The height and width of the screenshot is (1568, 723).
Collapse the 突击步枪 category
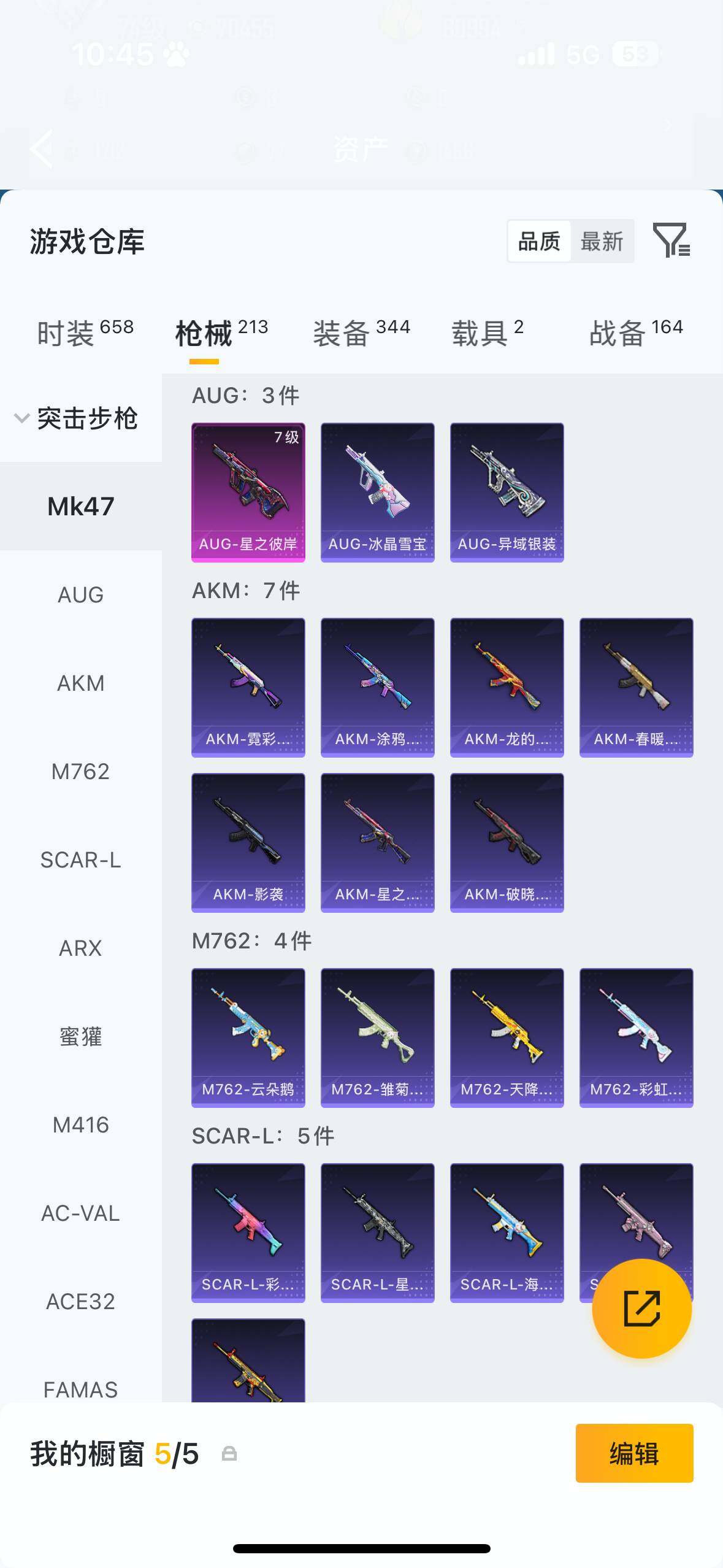pyautogui.click(x=76, y=418)
